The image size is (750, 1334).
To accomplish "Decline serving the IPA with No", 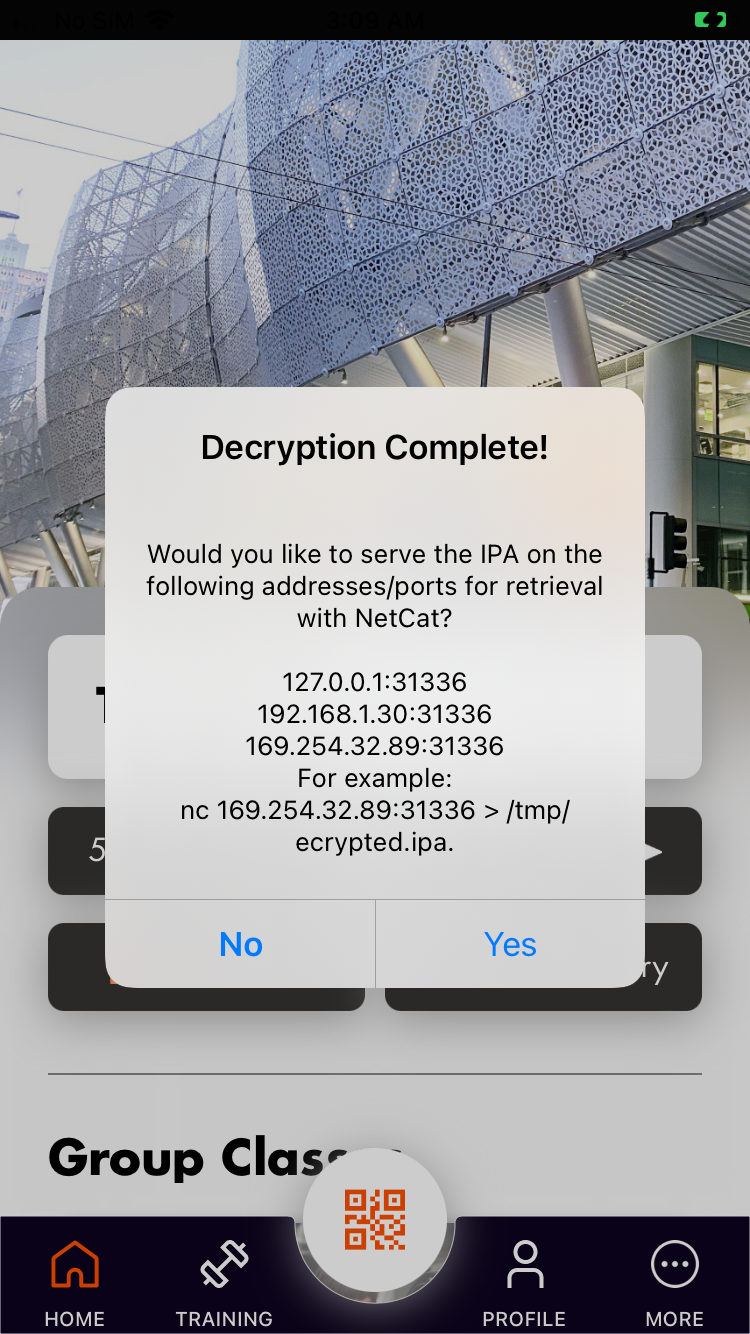I will (x=240, y=944).
